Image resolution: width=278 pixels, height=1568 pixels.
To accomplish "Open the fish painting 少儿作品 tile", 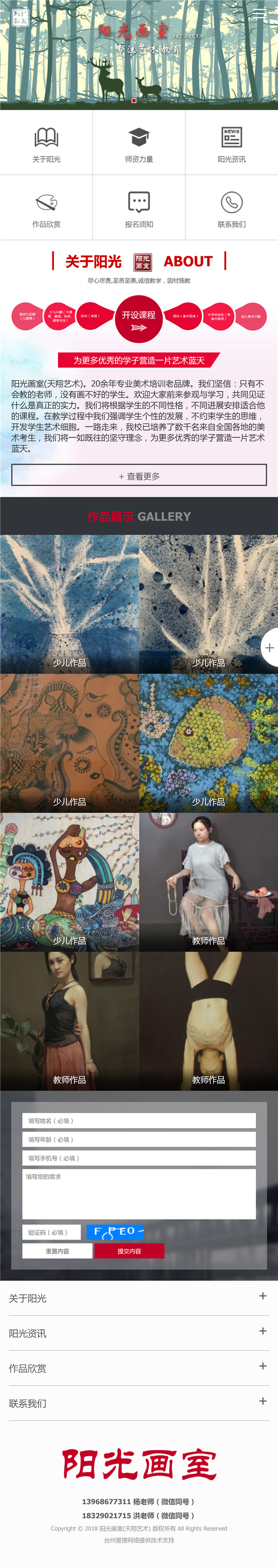I will 208,743.
